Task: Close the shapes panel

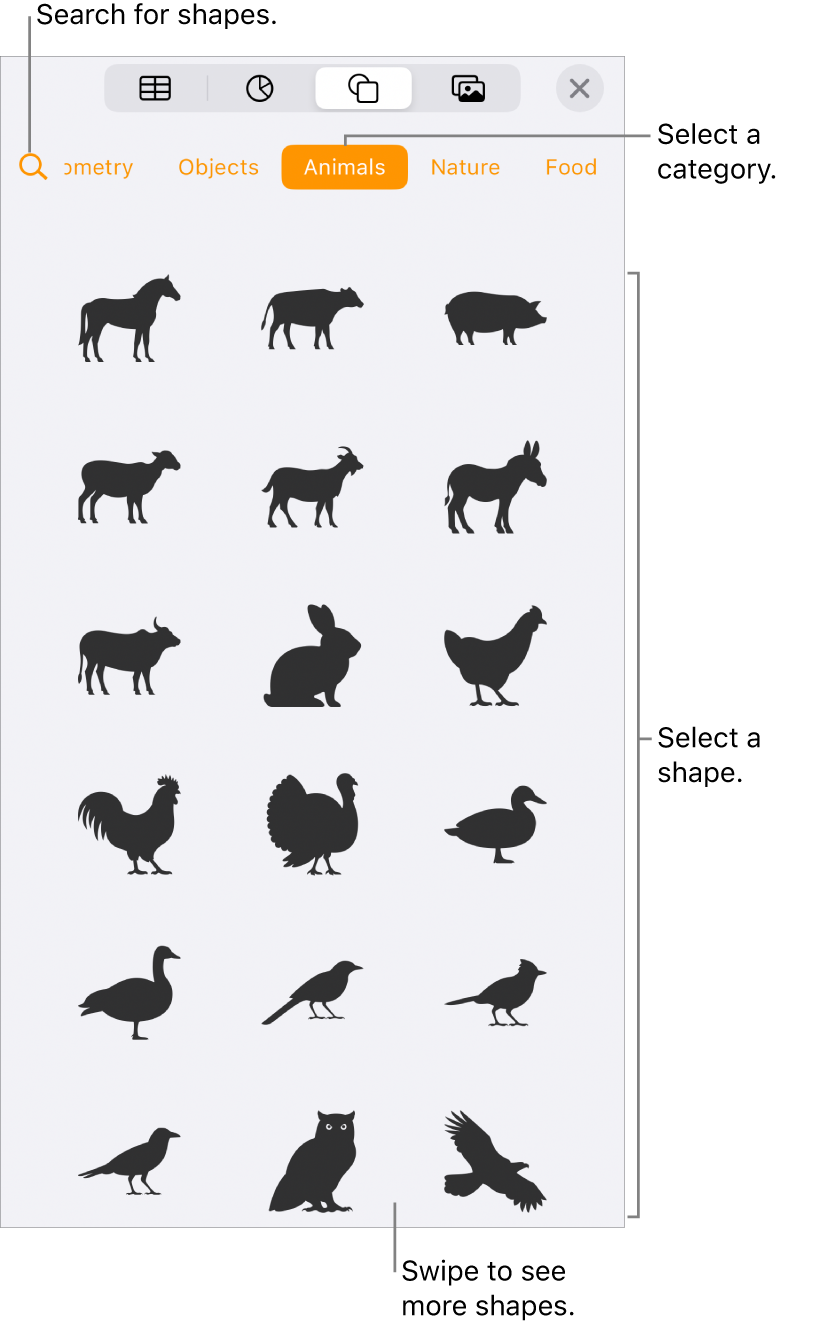Action: tap(579, 89)
